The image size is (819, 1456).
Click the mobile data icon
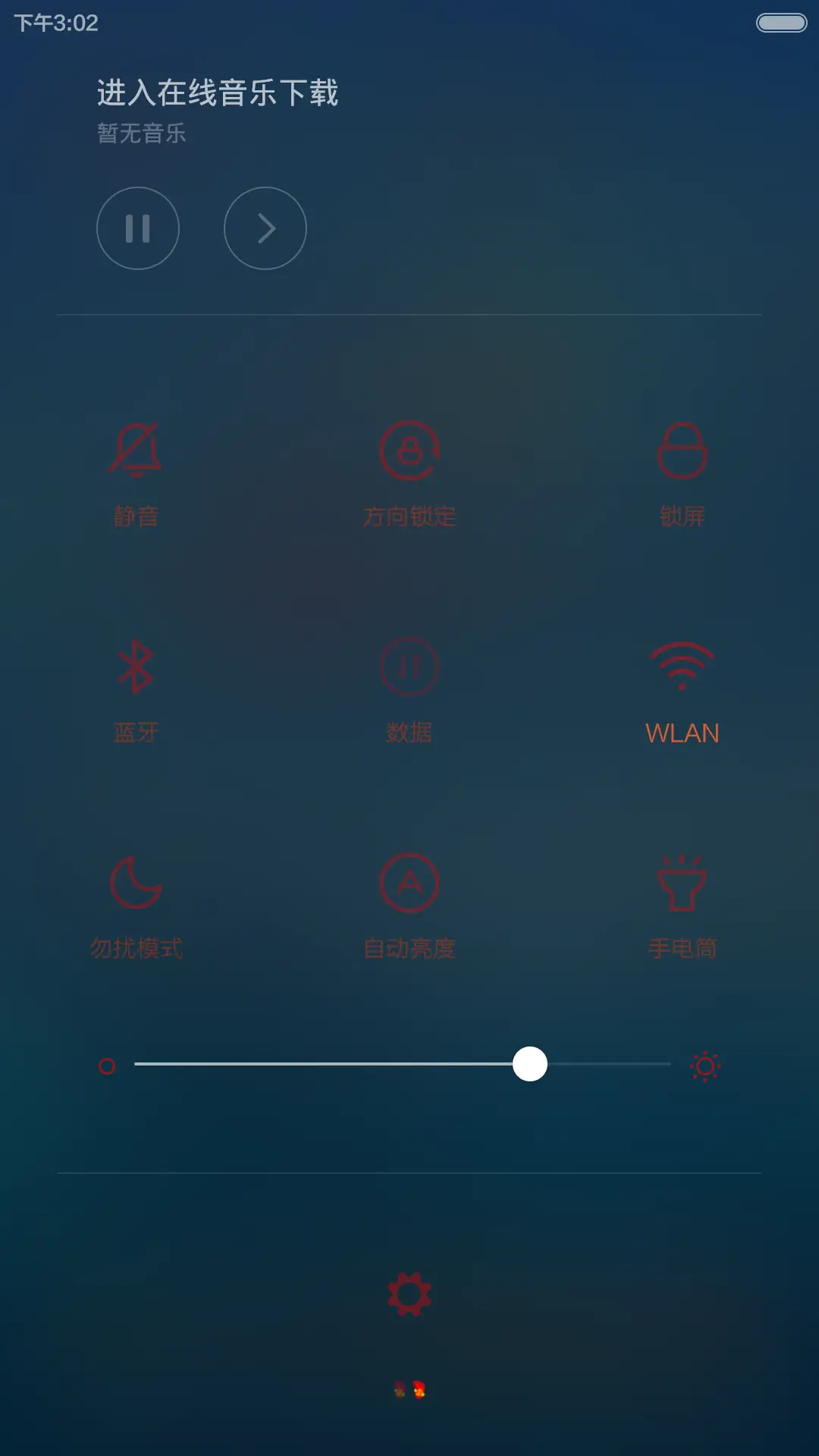(409, 666)
